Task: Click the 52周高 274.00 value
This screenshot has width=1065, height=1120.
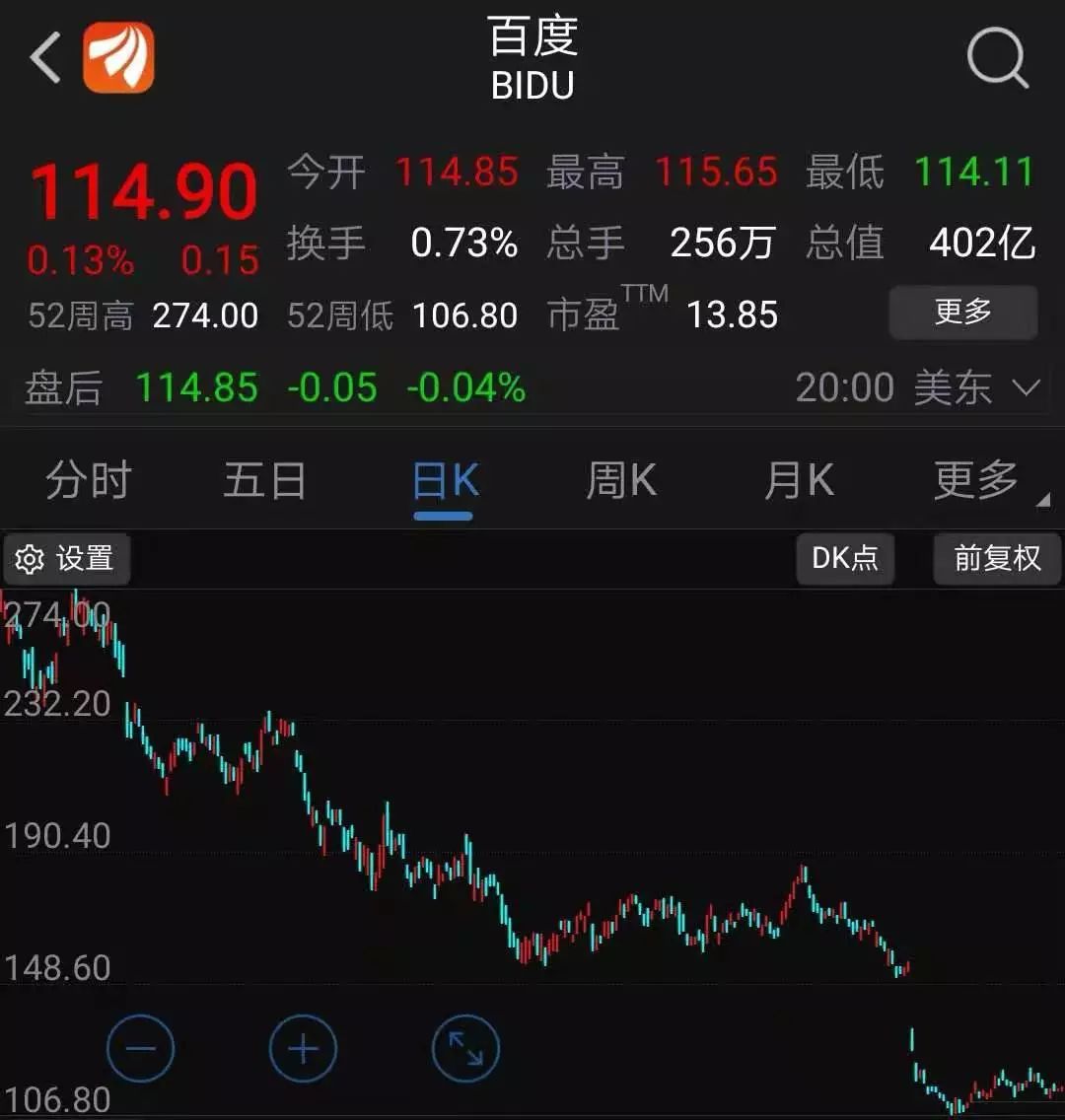Action: click(x=204, y=315)
